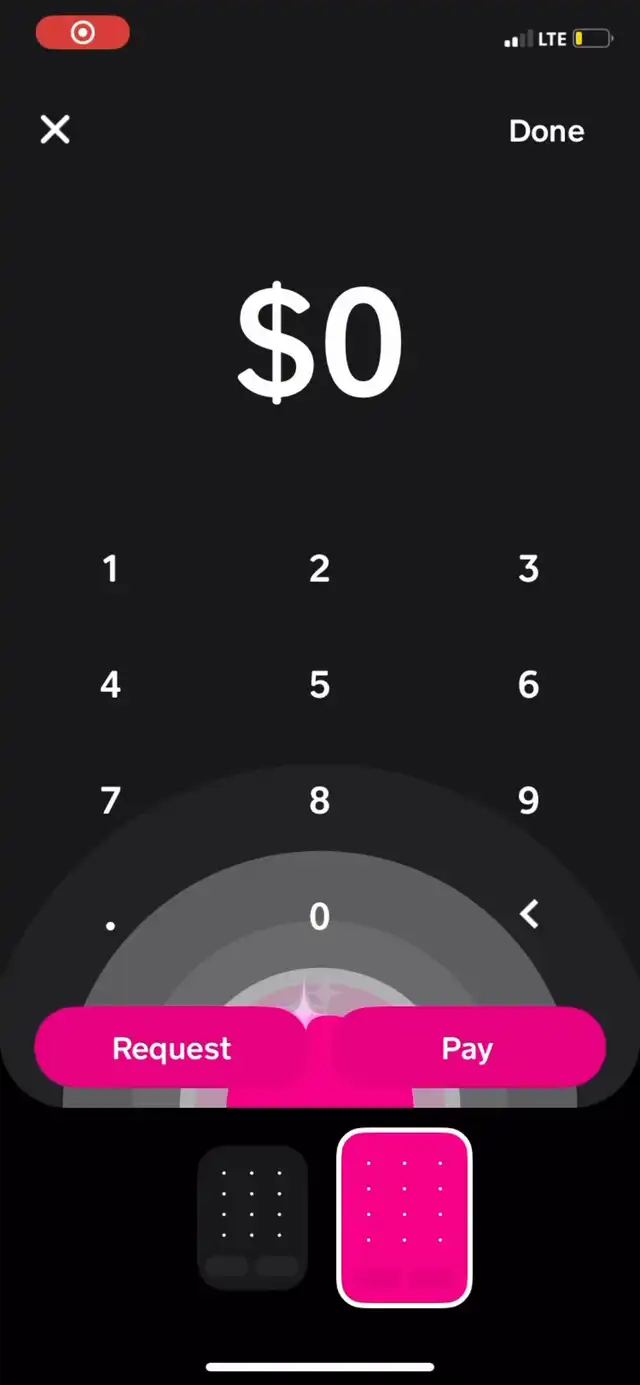The height and width of the screenshot is (1385, 640).
Task: Enter digit 6 on the keypad
Action: pos(529,685)
